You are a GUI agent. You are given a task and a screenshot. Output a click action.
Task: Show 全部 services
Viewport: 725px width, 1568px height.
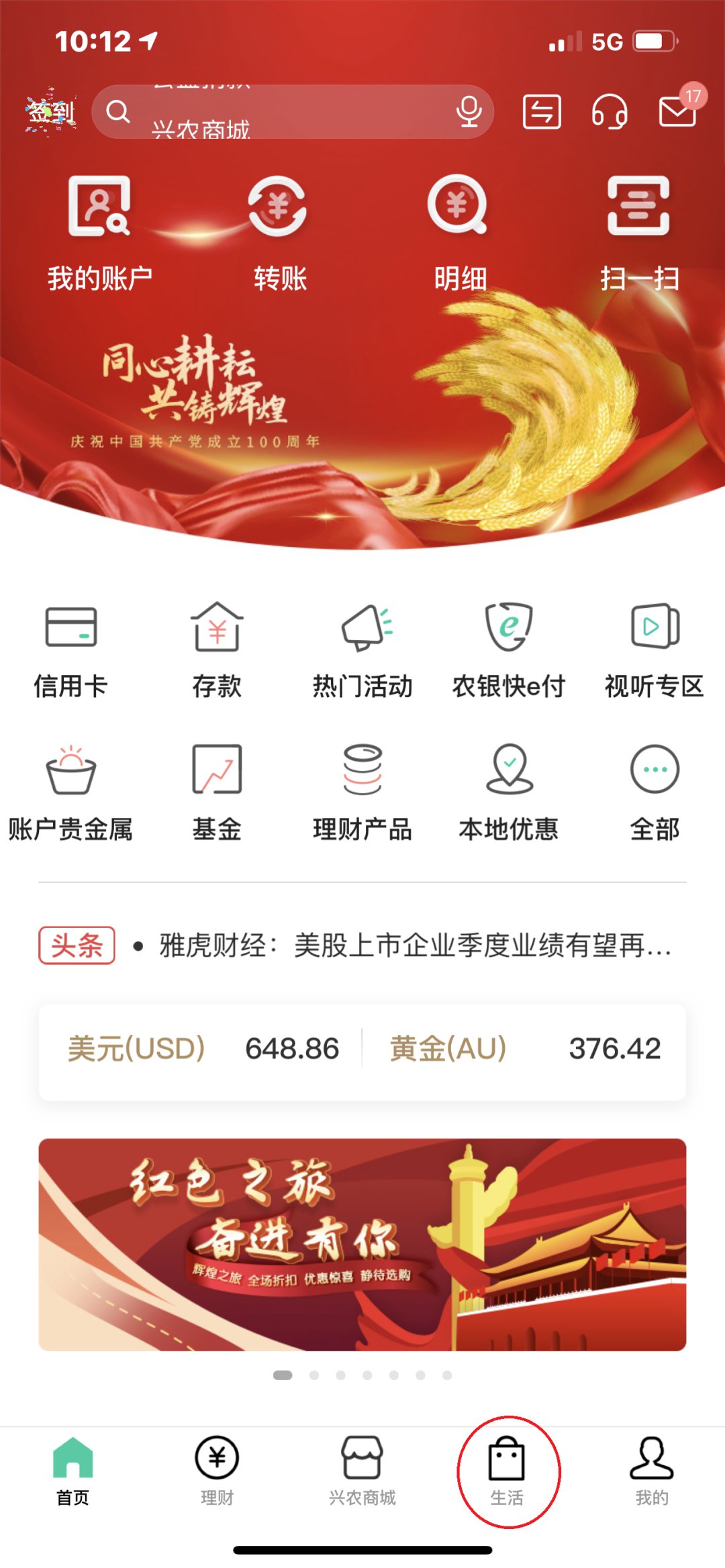[655, 792]
